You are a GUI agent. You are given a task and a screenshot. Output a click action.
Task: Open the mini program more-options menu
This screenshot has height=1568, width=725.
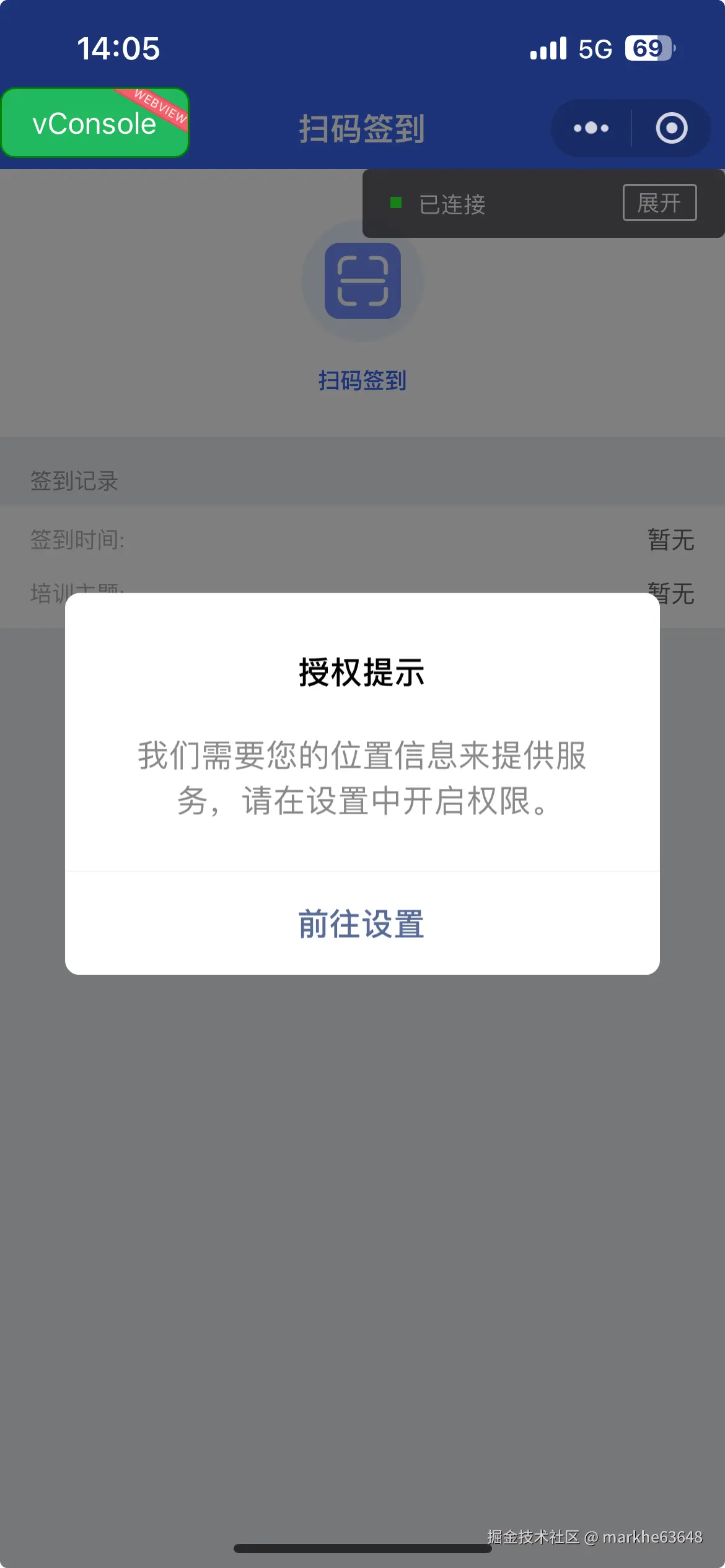point(591,128)
